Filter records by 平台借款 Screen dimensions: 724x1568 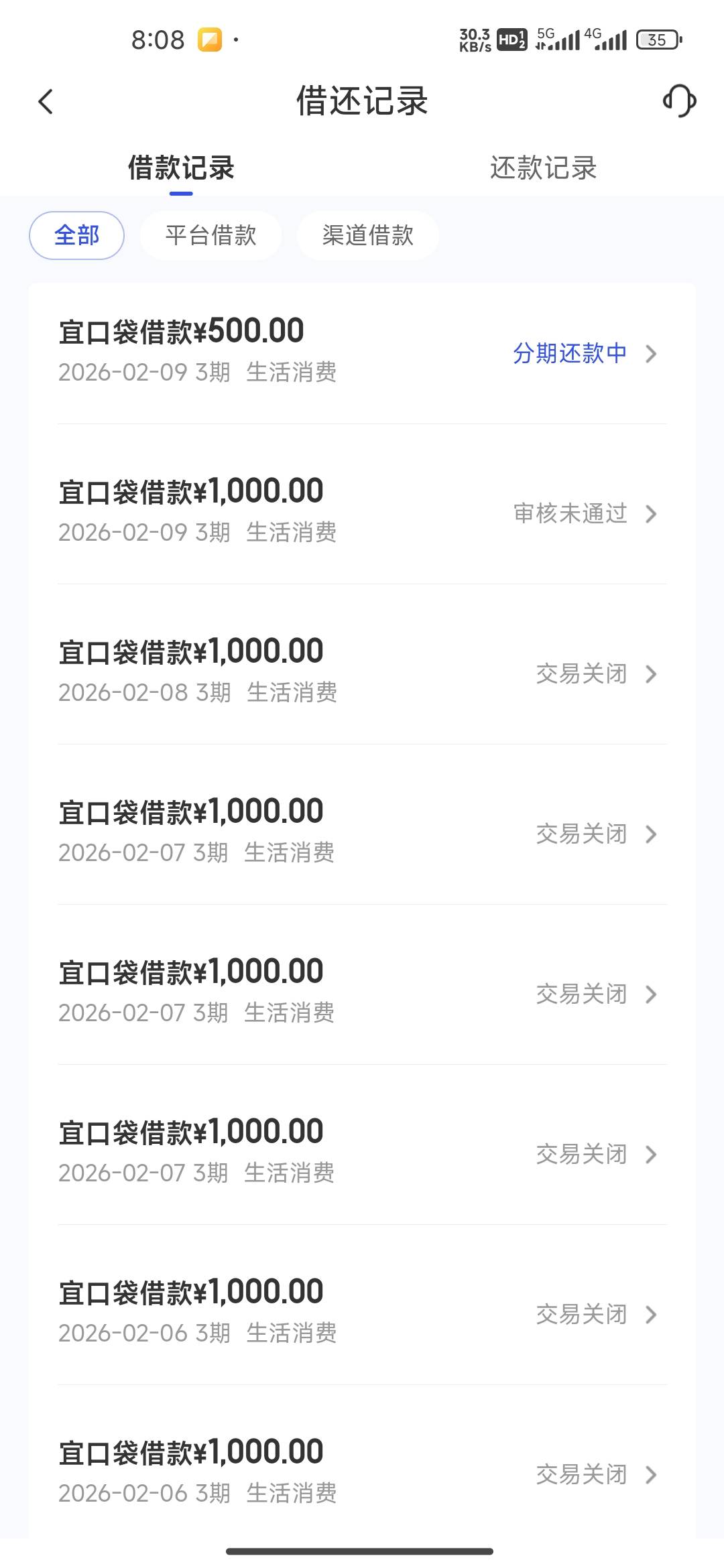click(x=210, y=235)
